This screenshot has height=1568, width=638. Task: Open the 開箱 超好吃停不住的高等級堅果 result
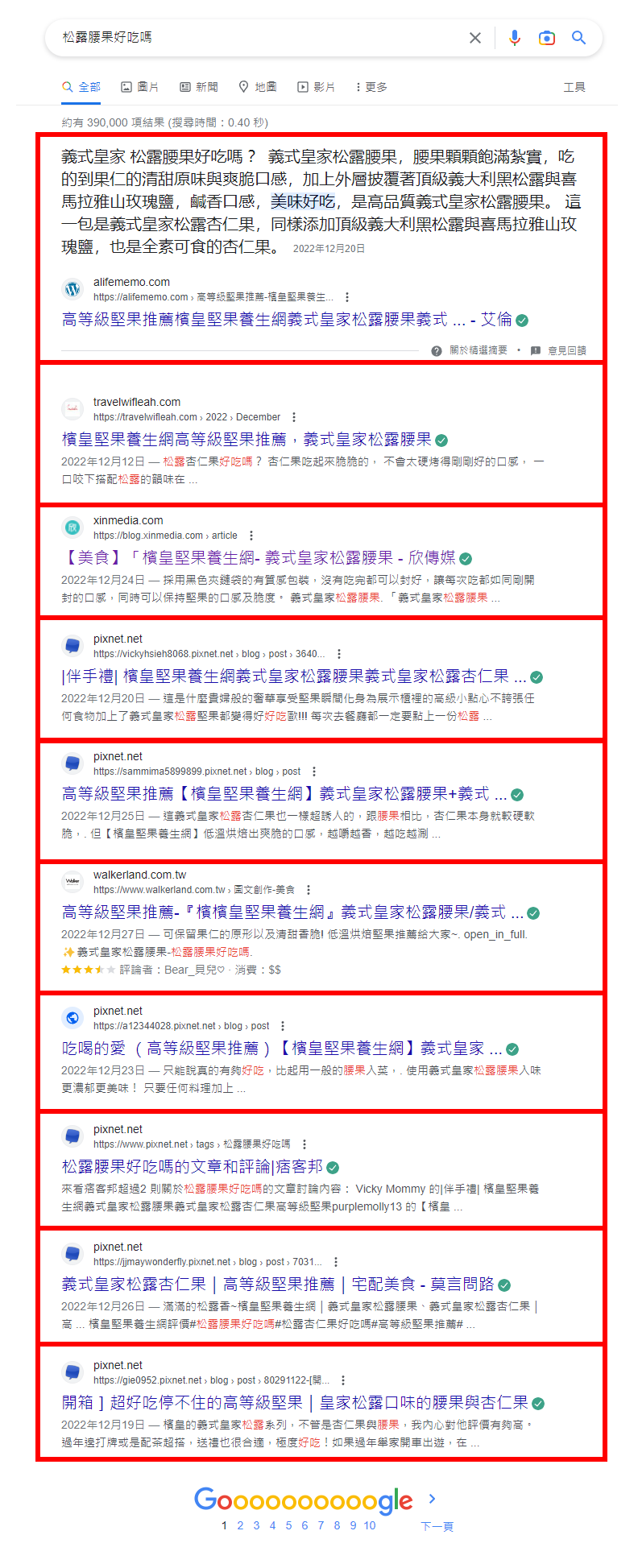295,1403
